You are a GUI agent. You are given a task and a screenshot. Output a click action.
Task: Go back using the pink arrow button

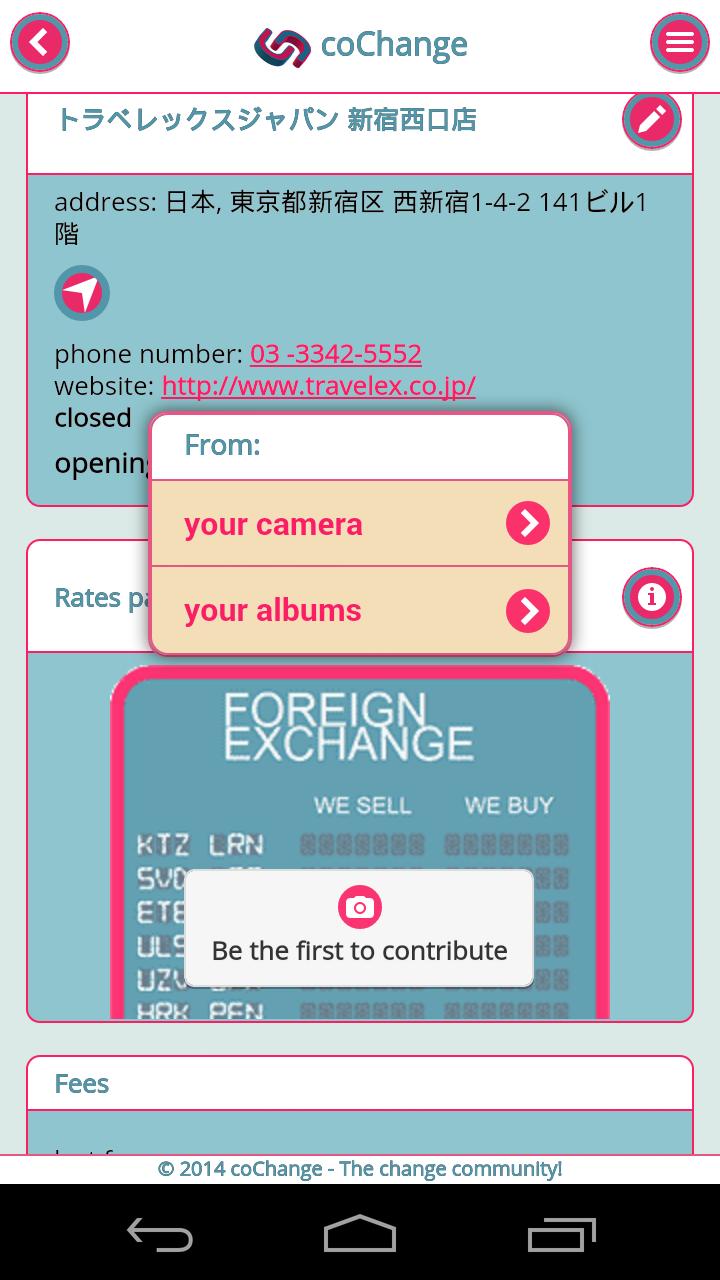[x=40, y=43]
